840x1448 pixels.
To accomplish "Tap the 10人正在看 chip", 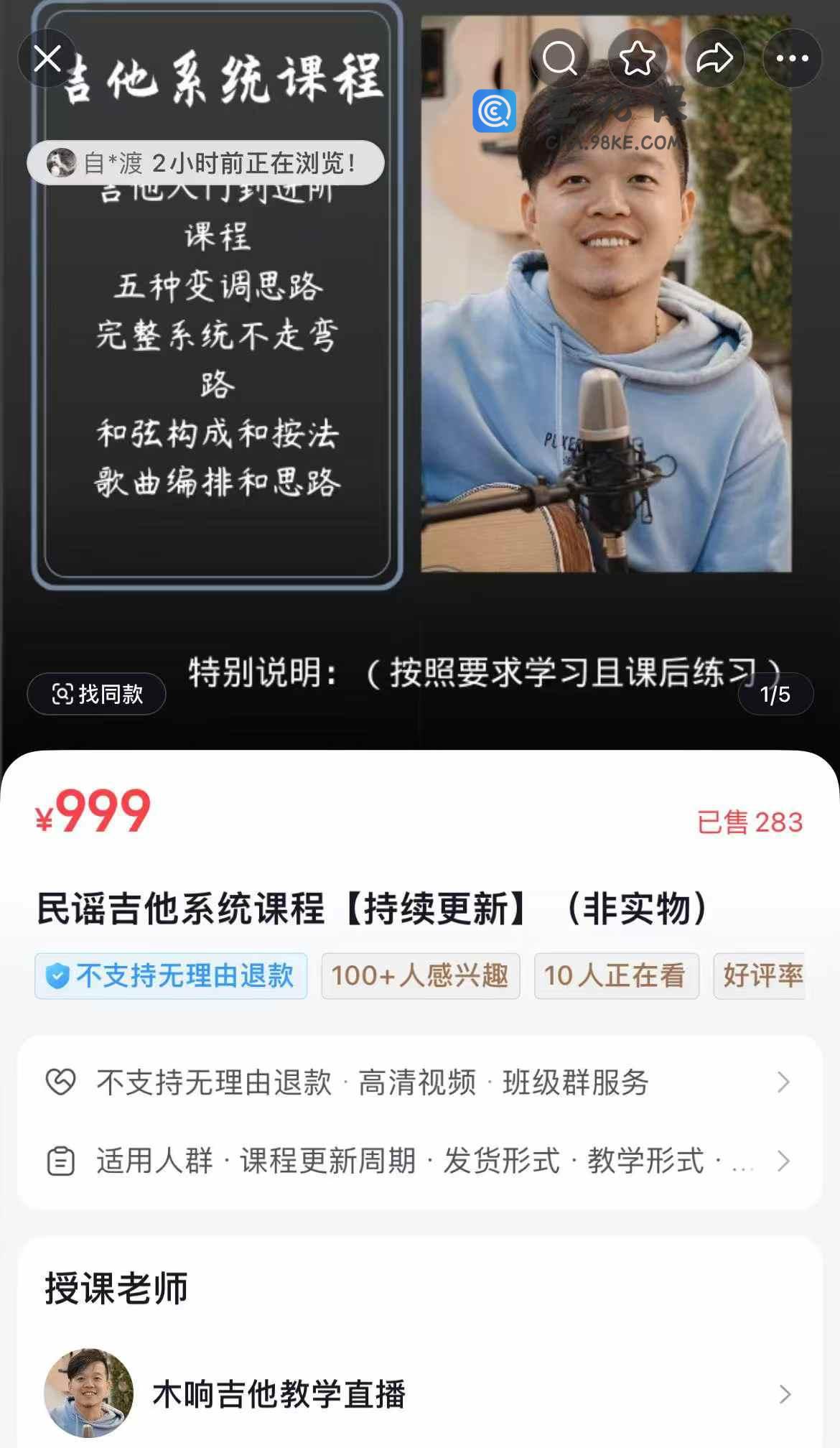I will [x=617, y=975].
